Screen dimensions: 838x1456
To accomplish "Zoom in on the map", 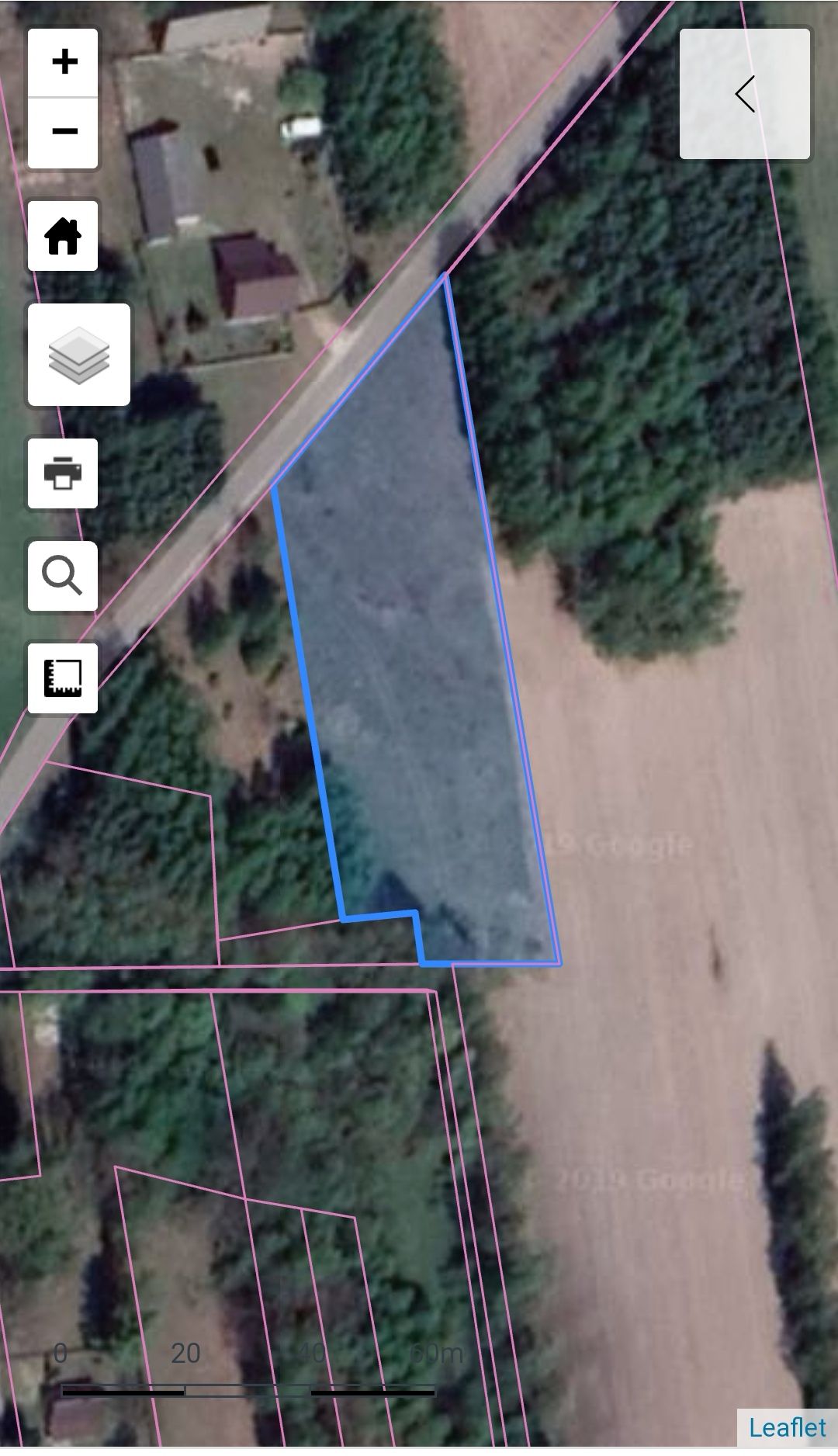I will [x=64, y=62].
